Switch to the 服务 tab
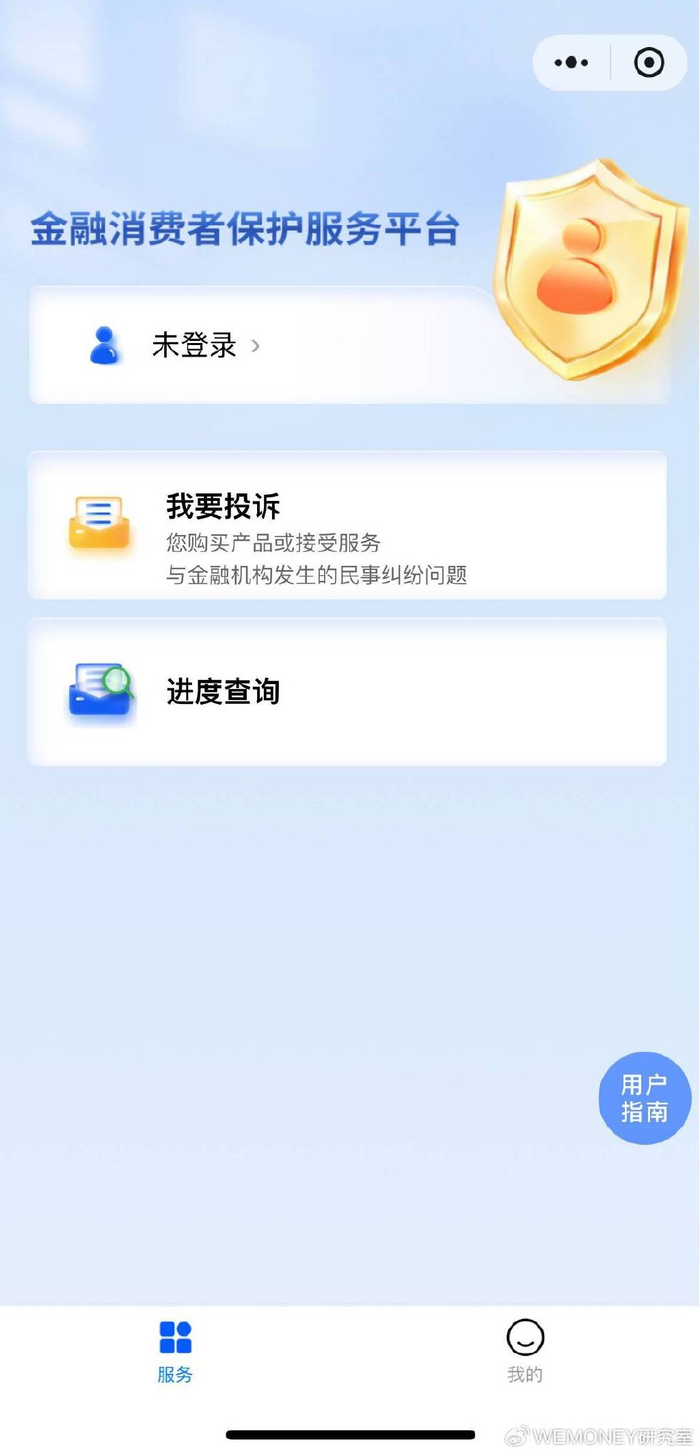Screen dimensions: 700x1453 click(175, 1352)
